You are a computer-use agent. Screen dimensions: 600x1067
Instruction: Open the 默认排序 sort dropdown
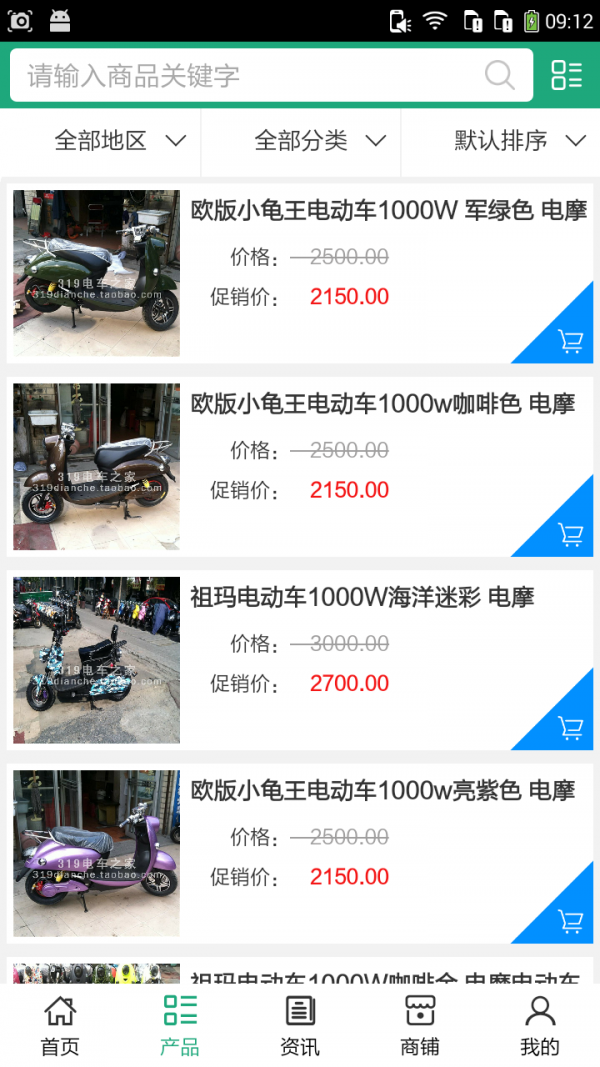(520, 141)
